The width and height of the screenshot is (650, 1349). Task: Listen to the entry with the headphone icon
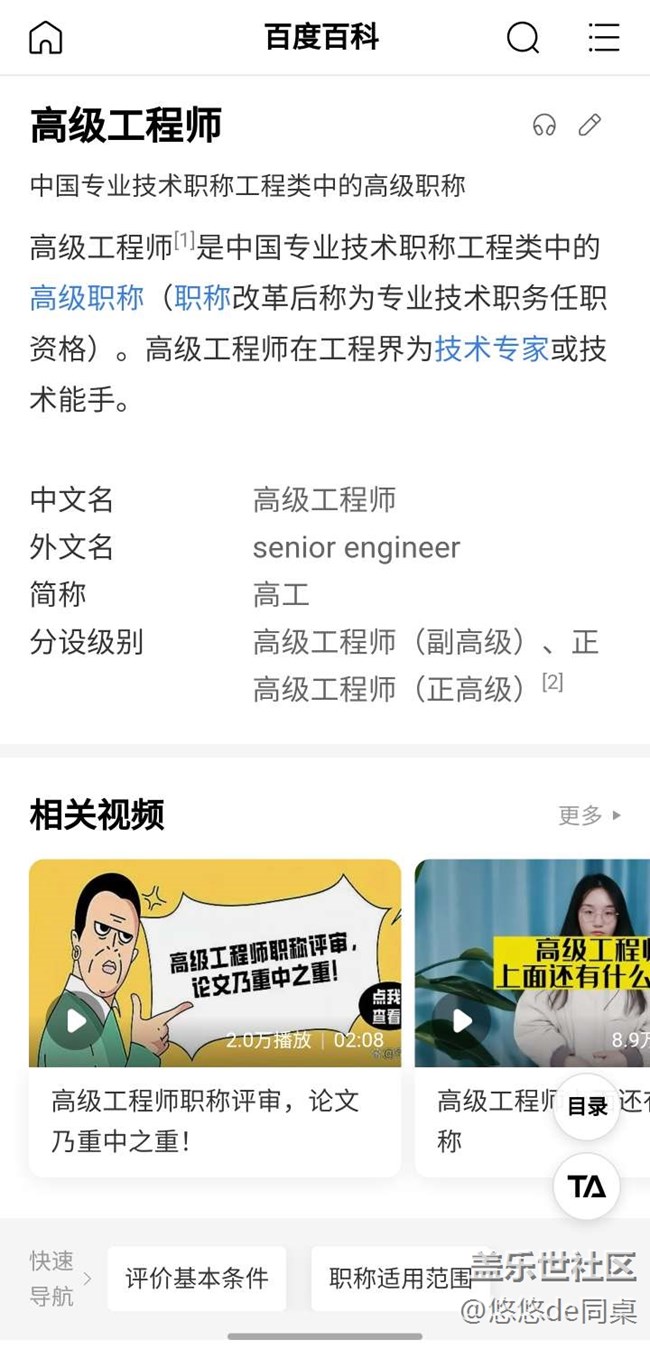click(544, 125)
